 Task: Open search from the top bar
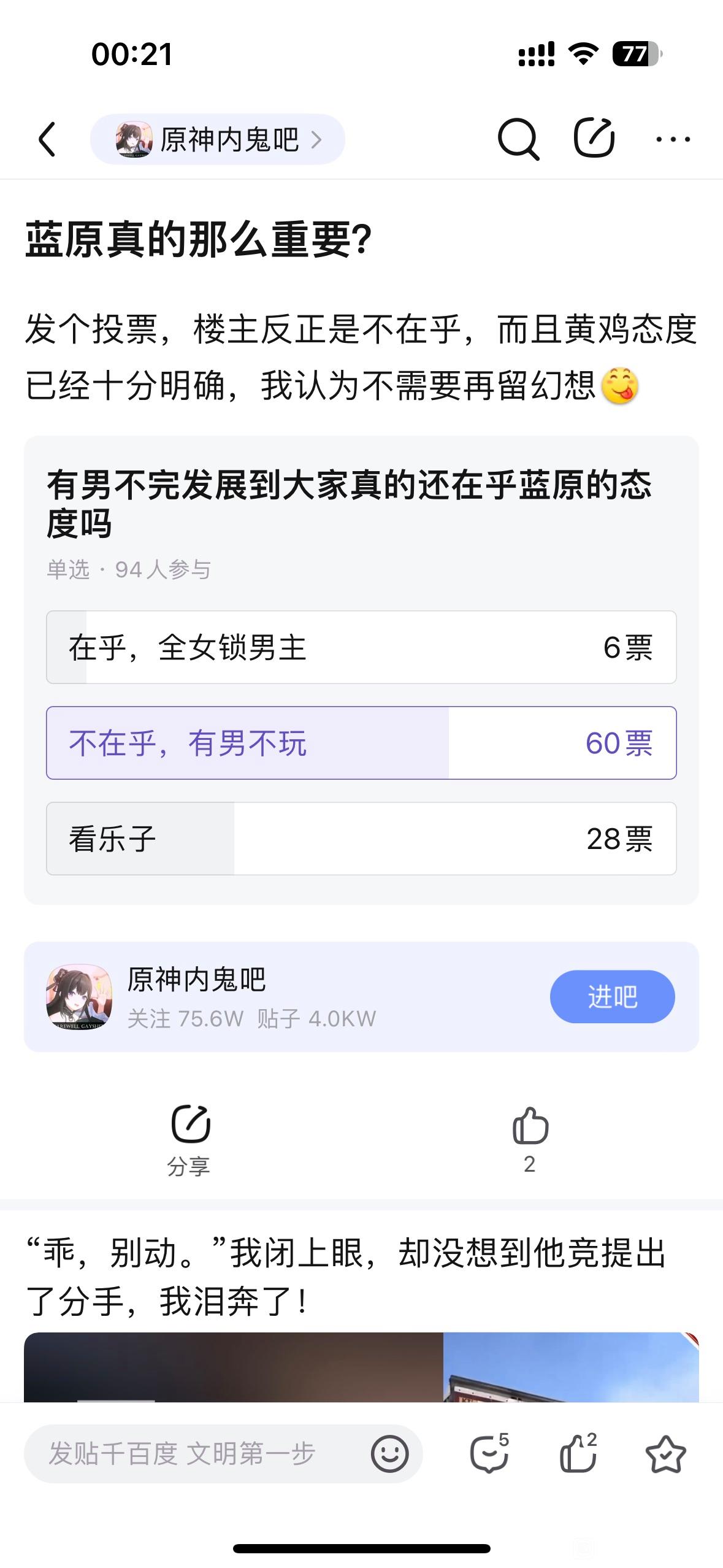518,139
